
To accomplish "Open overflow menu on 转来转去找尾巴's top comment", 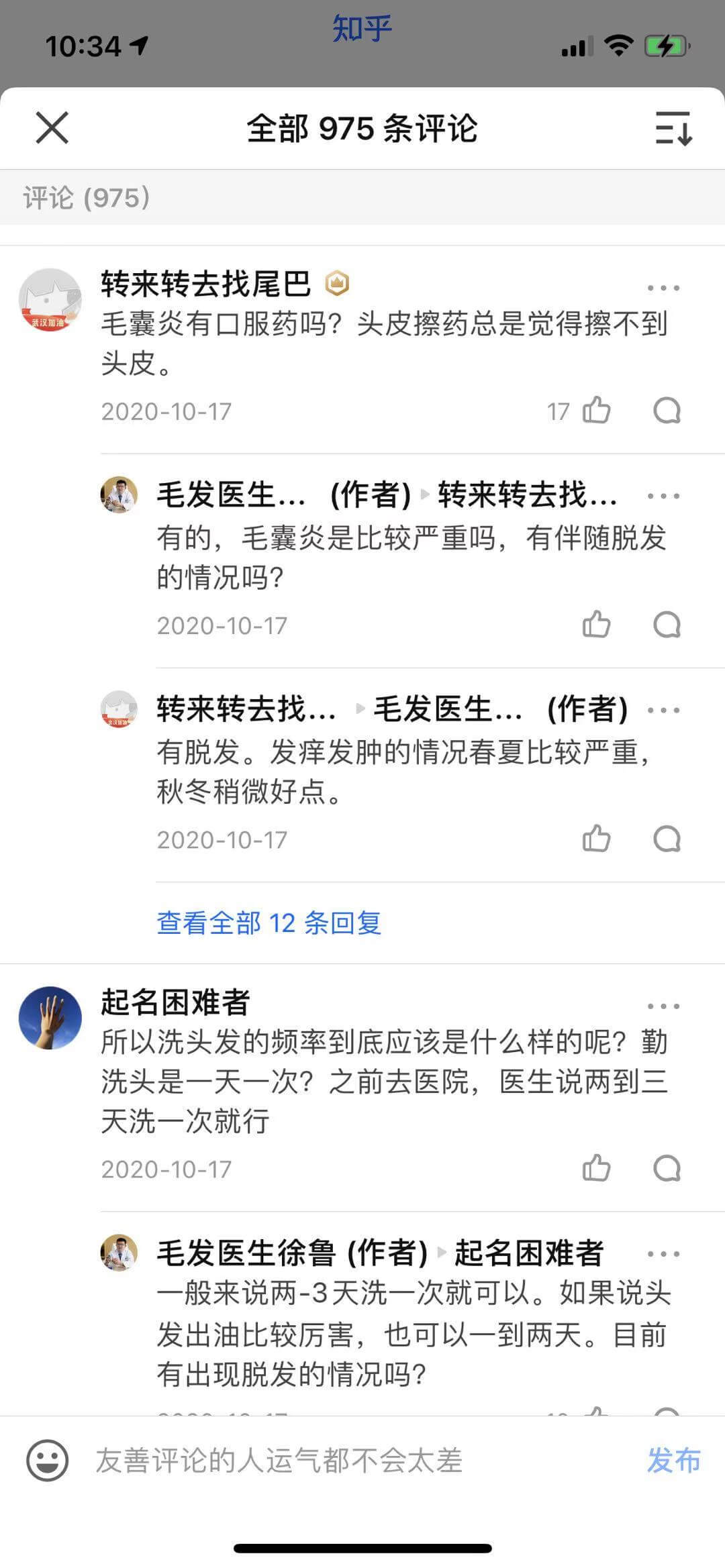I will pos(663,289).
